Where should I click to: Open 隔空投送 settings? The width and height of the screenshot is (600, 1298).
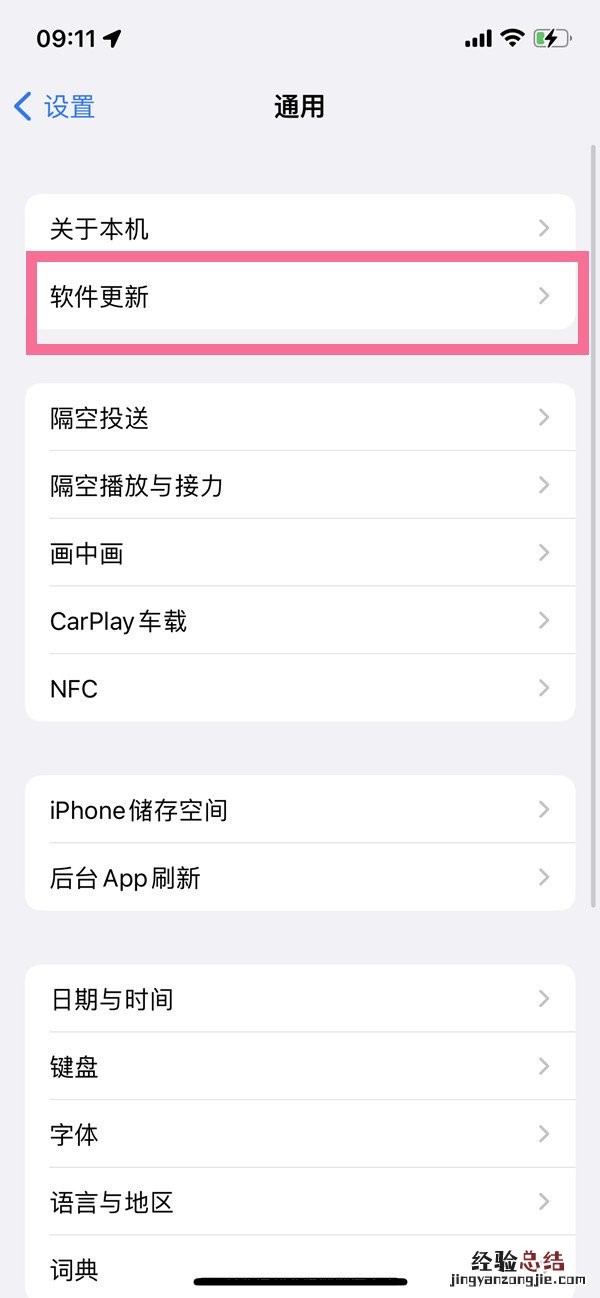[300, 417]
